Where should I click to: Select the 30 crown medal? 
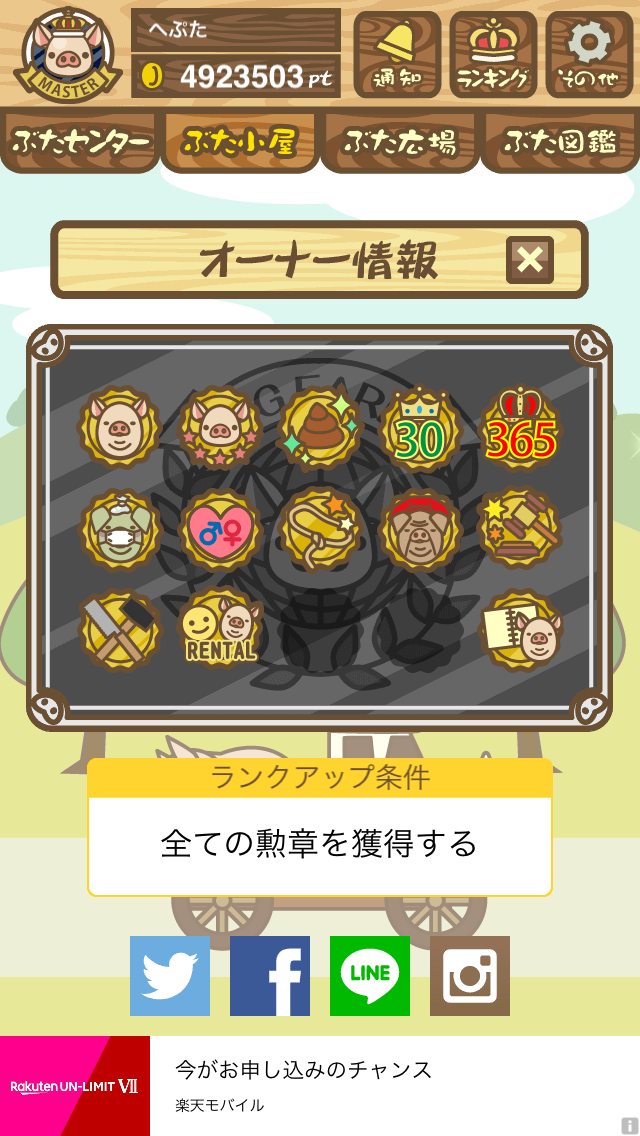coord(420,430)
